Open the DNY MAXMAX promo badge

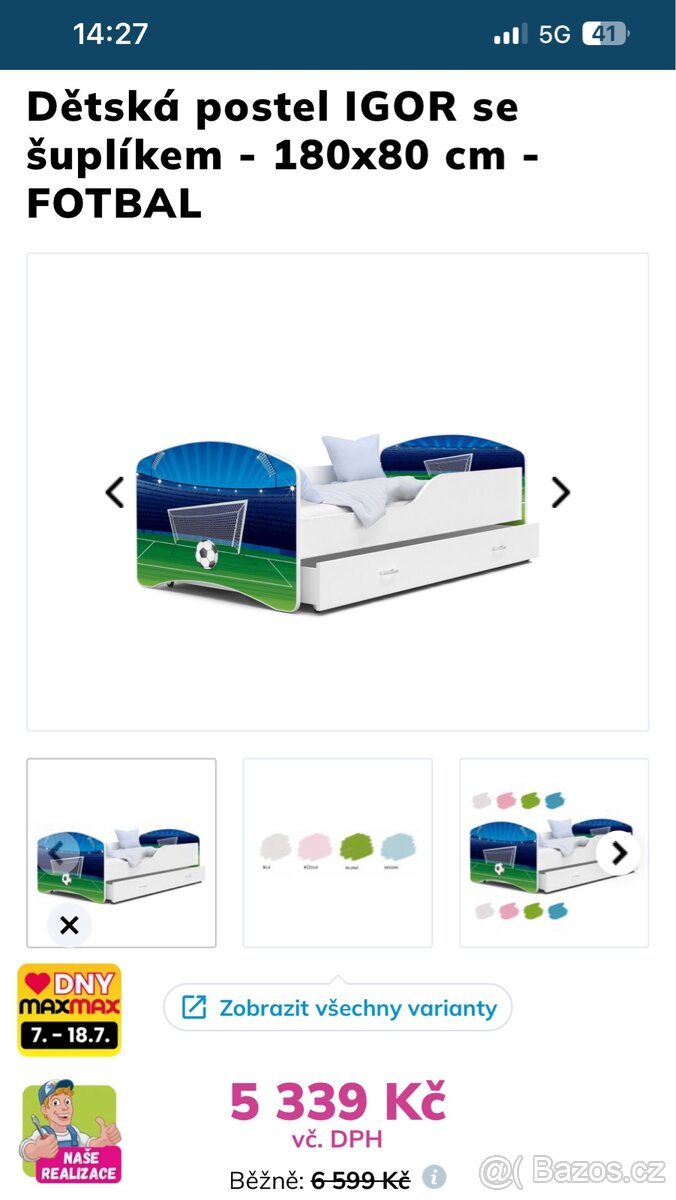(x=69, y=1010)
